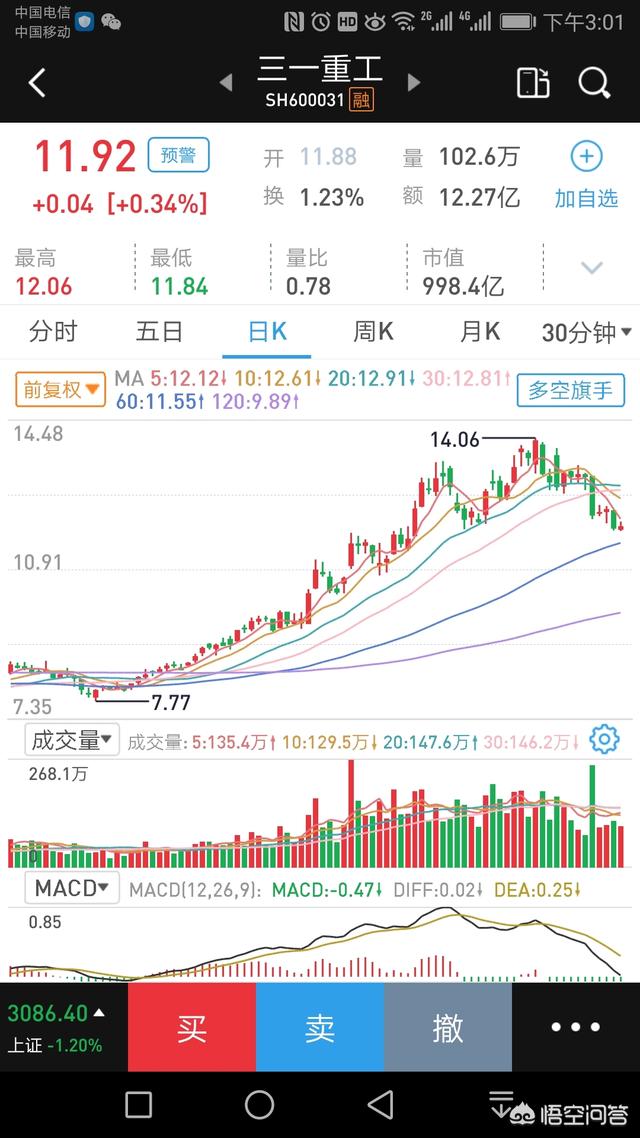Open the landscape view icon

pyautogui.click(x=533, y=83)
